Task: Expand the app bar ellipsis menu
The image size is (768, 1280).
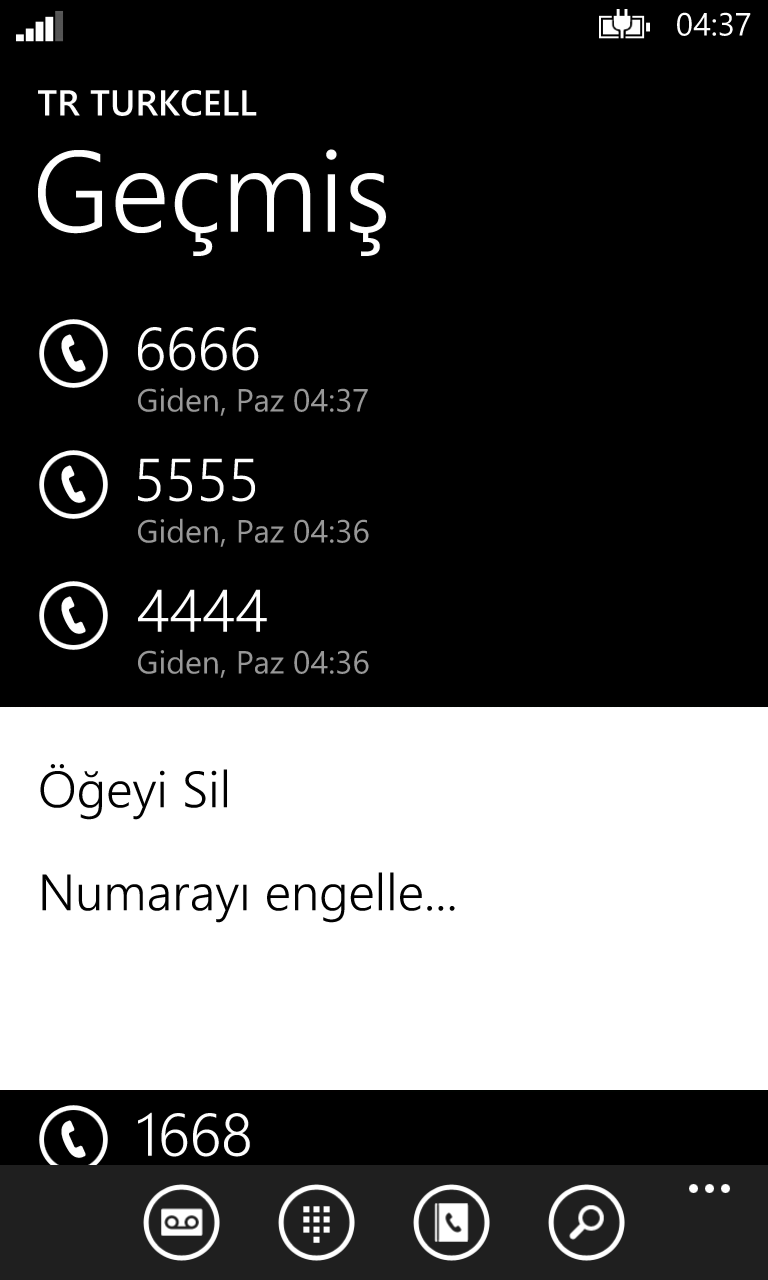Action: (x=709, y=1189)
